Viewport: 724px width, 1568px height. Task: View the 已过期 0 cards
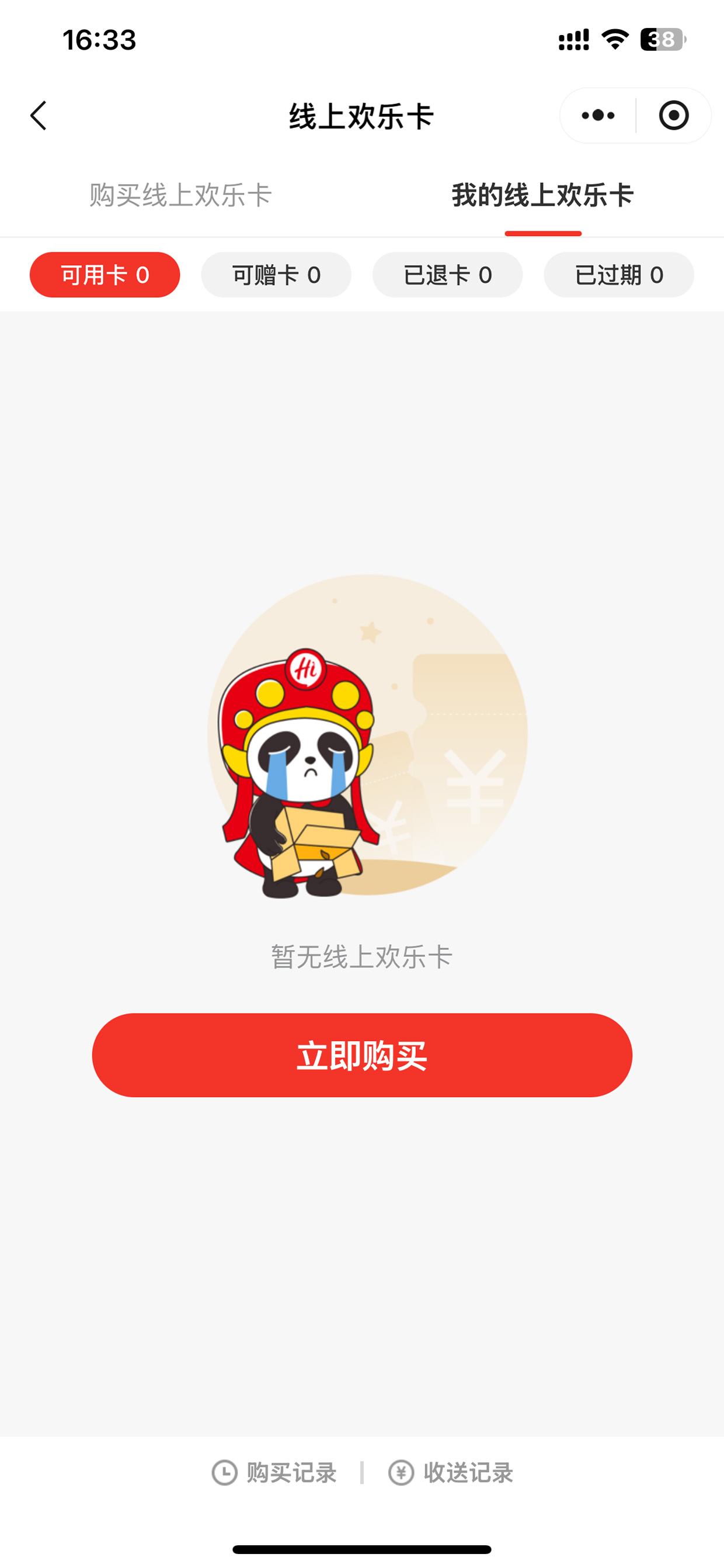(619, 275)
